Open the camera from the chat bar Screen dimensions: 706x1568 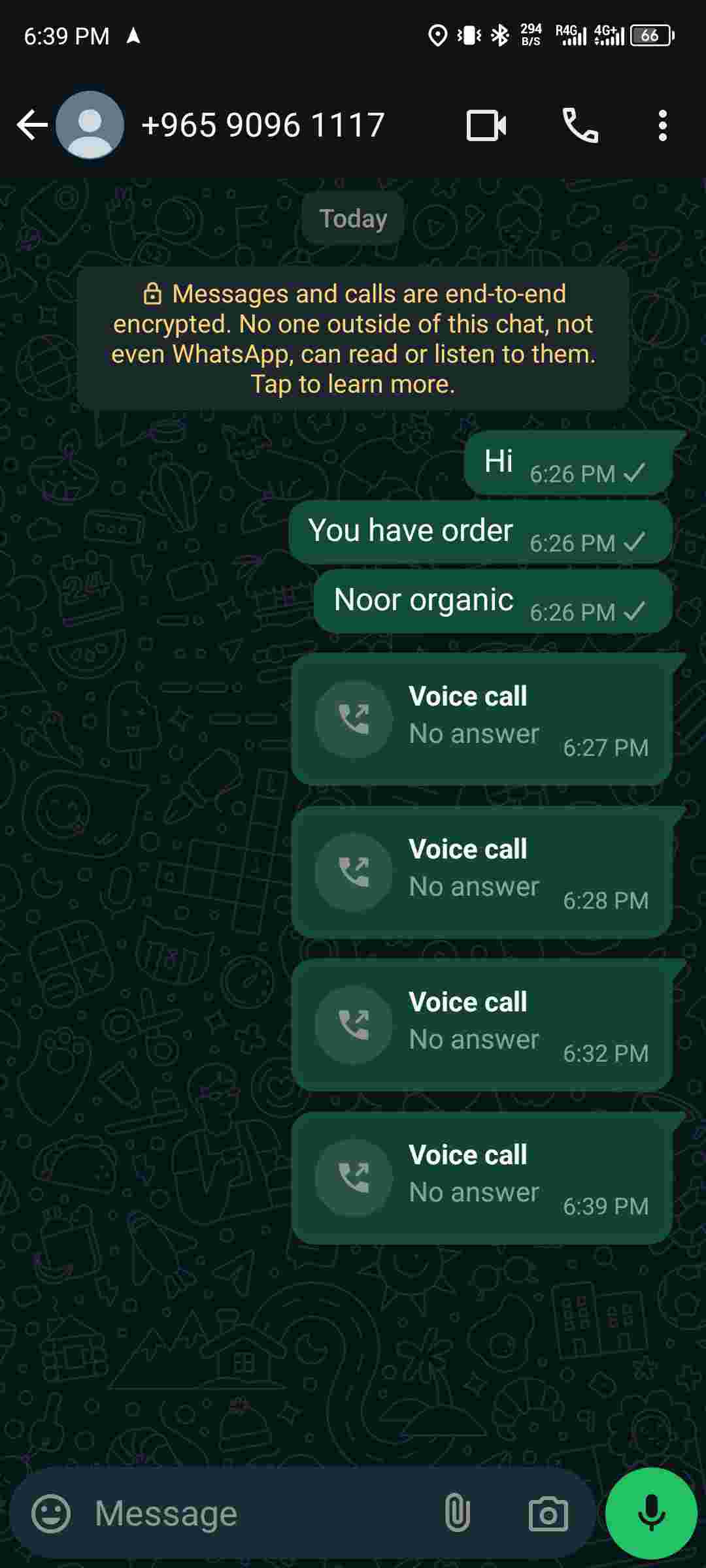tap(548, 1513)
